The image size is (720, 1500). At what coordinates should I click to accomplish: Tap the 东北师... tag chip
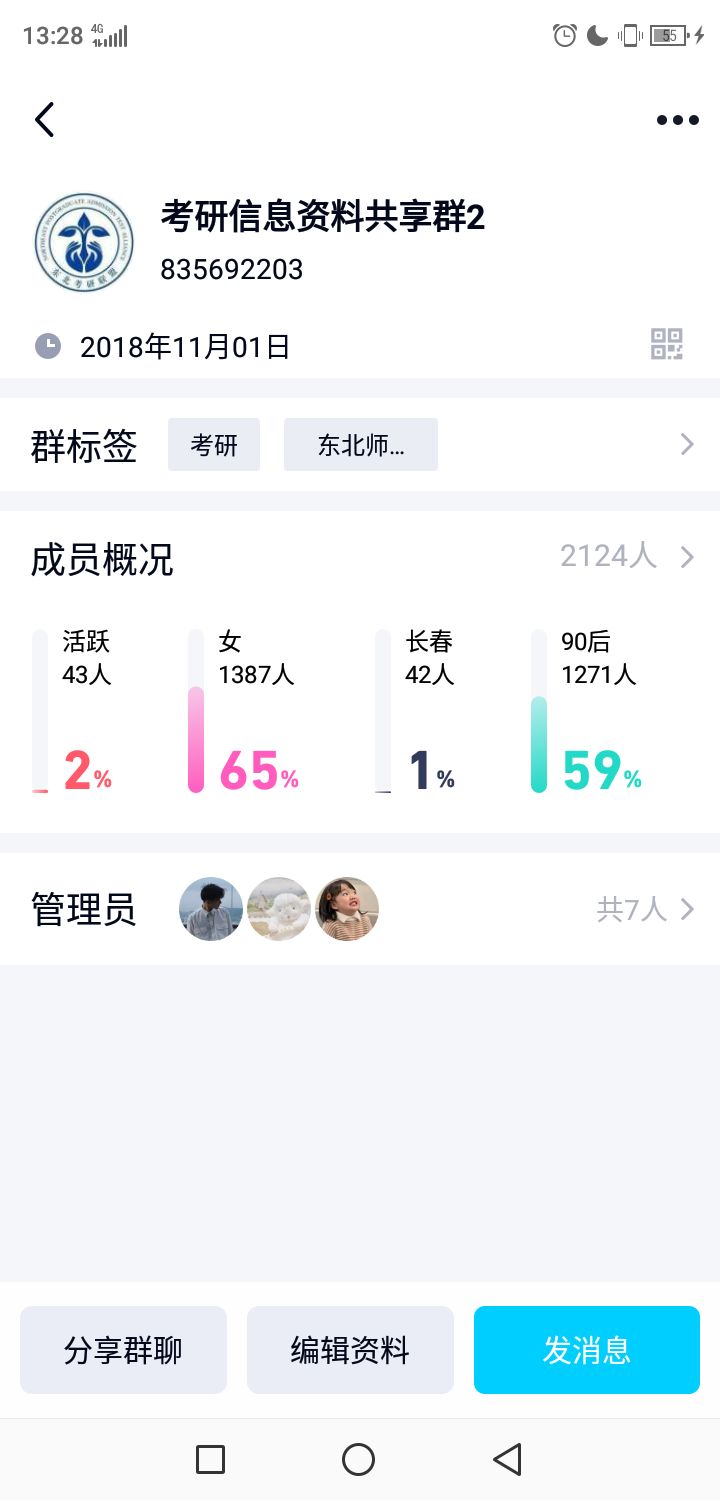pyautogui.click(x=360, y=445)
